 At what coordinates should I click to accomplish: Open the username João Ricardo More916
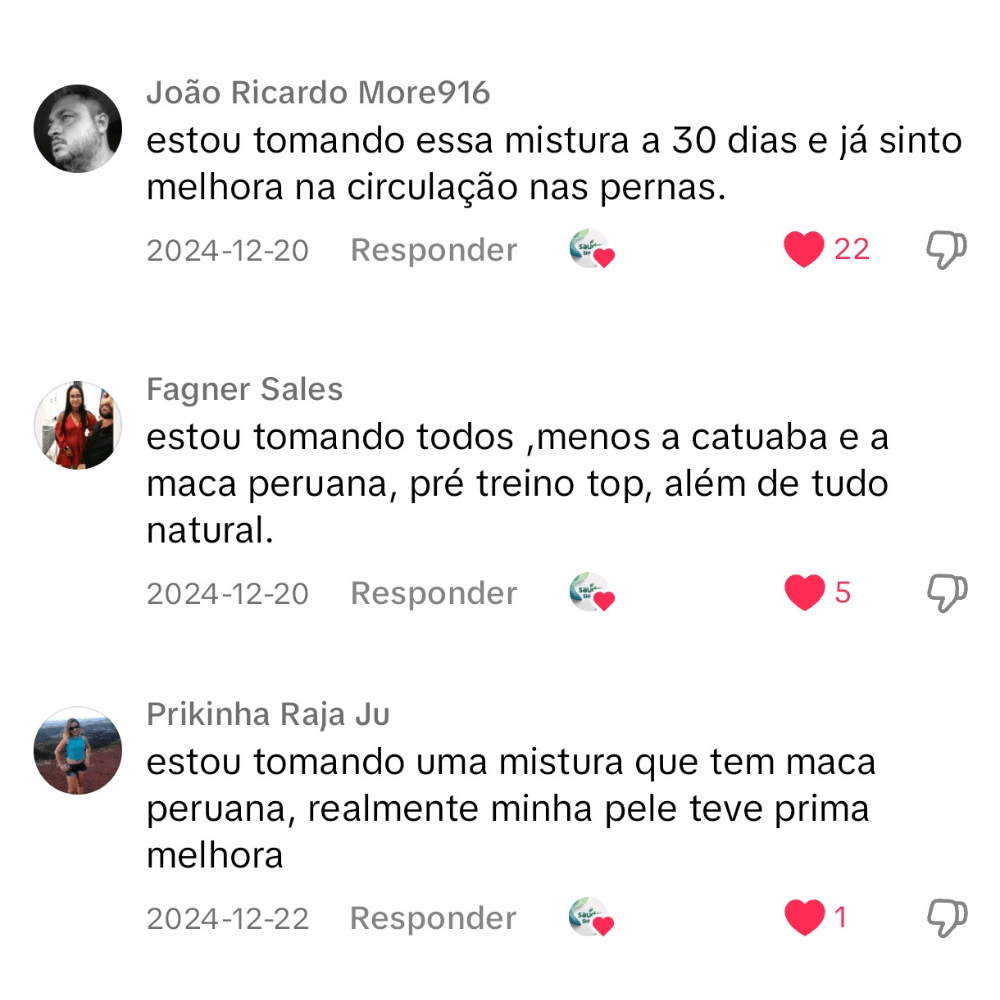(318, 93)
